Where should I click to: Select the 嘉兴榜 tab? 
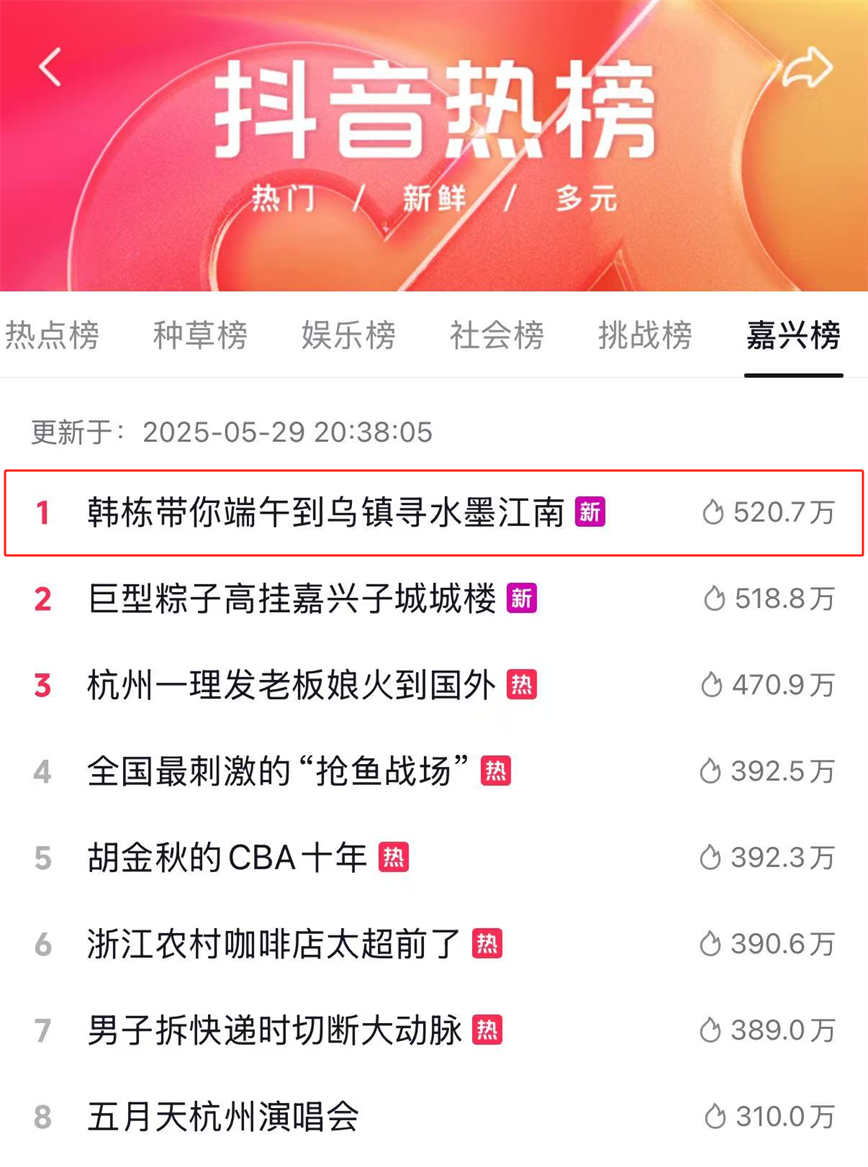[793, 335]
